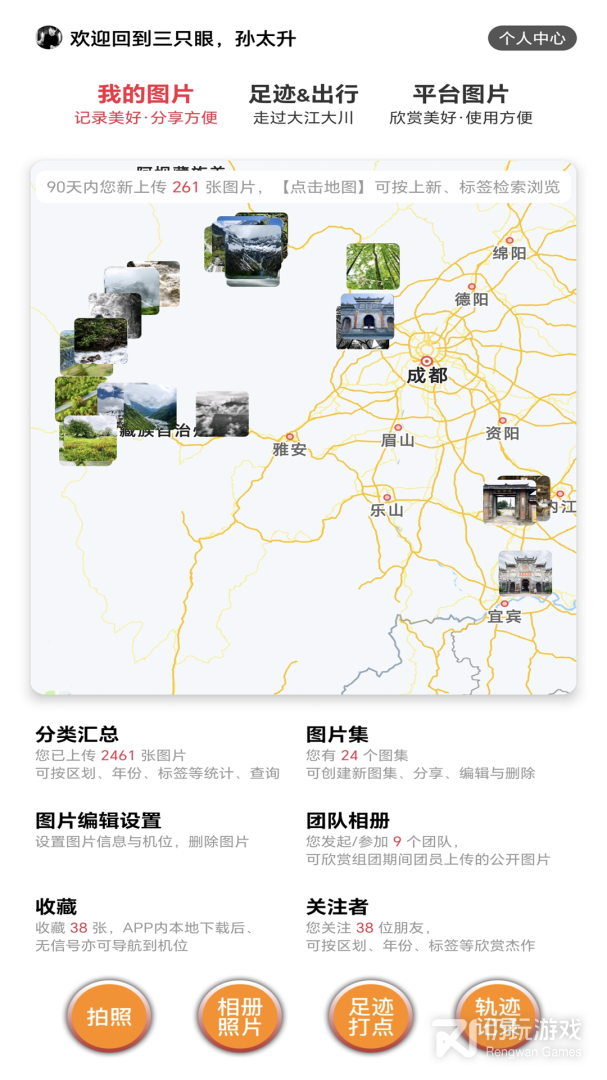Open 个人中心 personal center
The width and height of the screenshot is (607, 1080).
(532, 38)
